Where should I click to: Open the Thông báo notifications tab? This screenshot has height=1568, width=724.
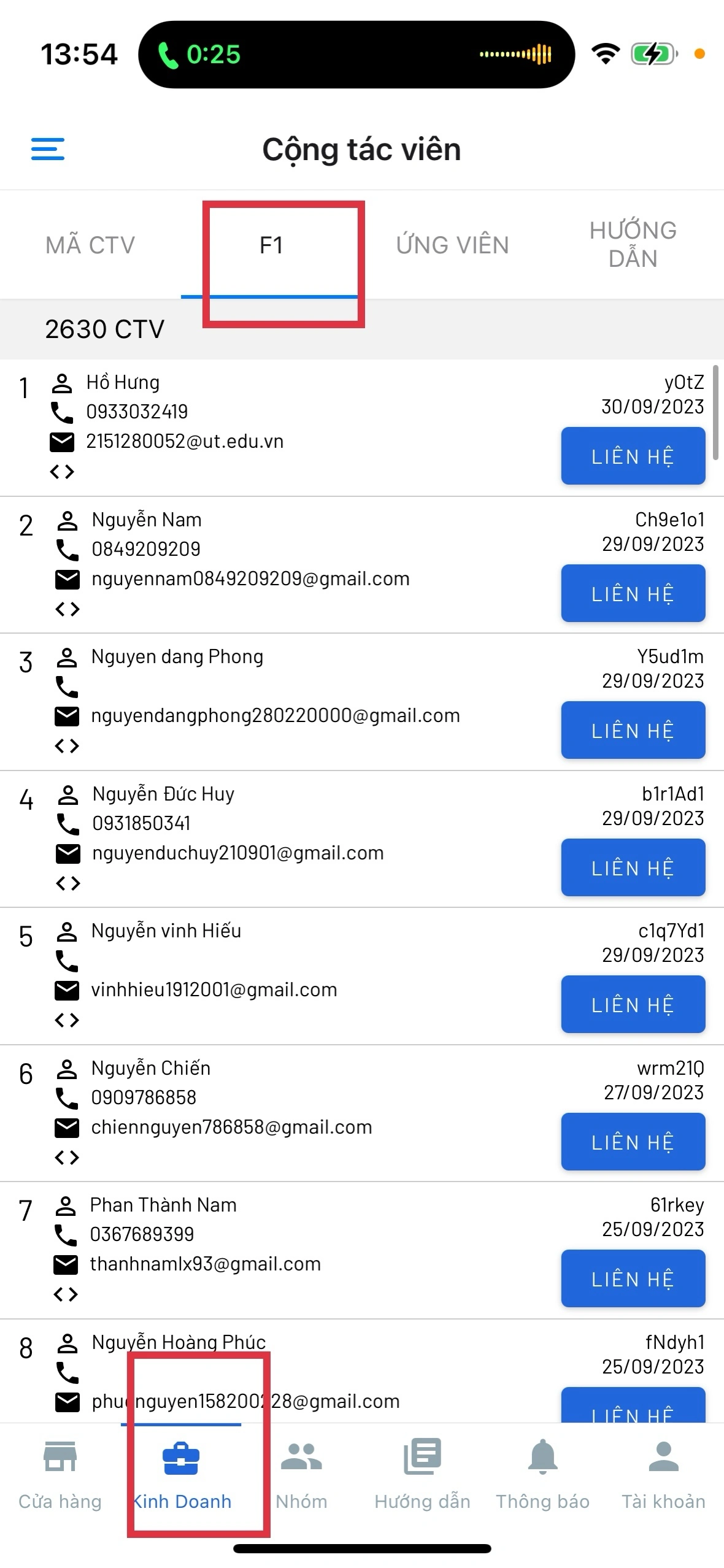coord(542,1475)
